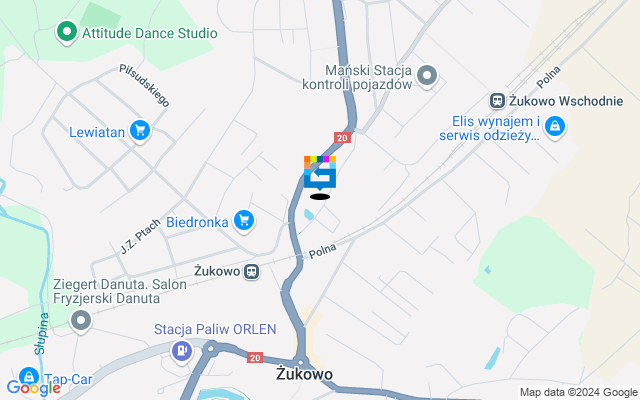Screen dimensions: 640x400
Task: Select the Mański Stacja kontroli pojazdów pin
Action: click(428, 76)
